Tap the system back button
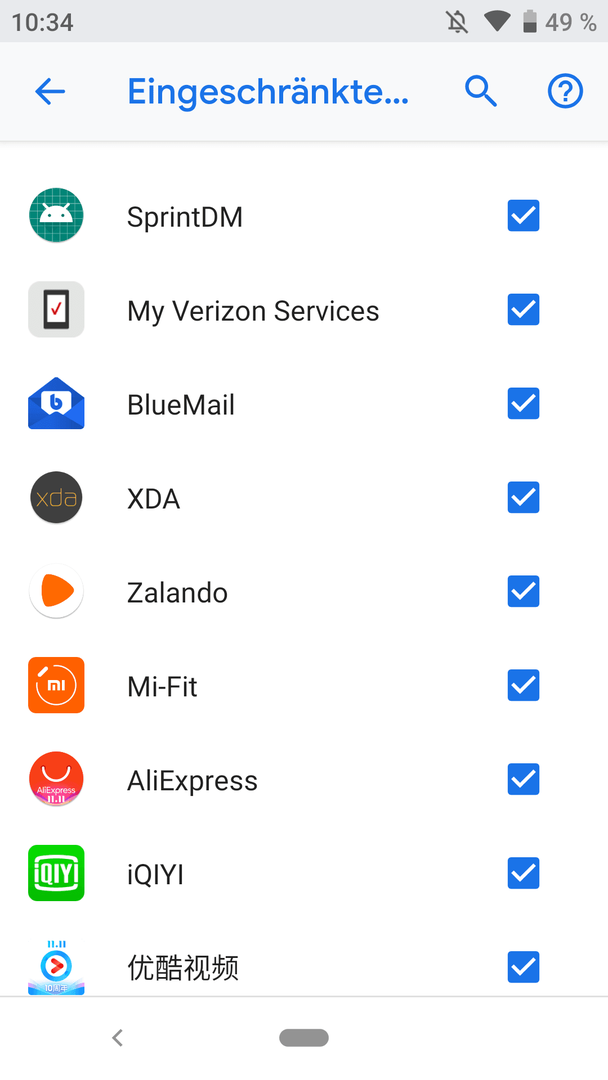The height and width of the screenshot is (1080, 608). [118, 1037]
